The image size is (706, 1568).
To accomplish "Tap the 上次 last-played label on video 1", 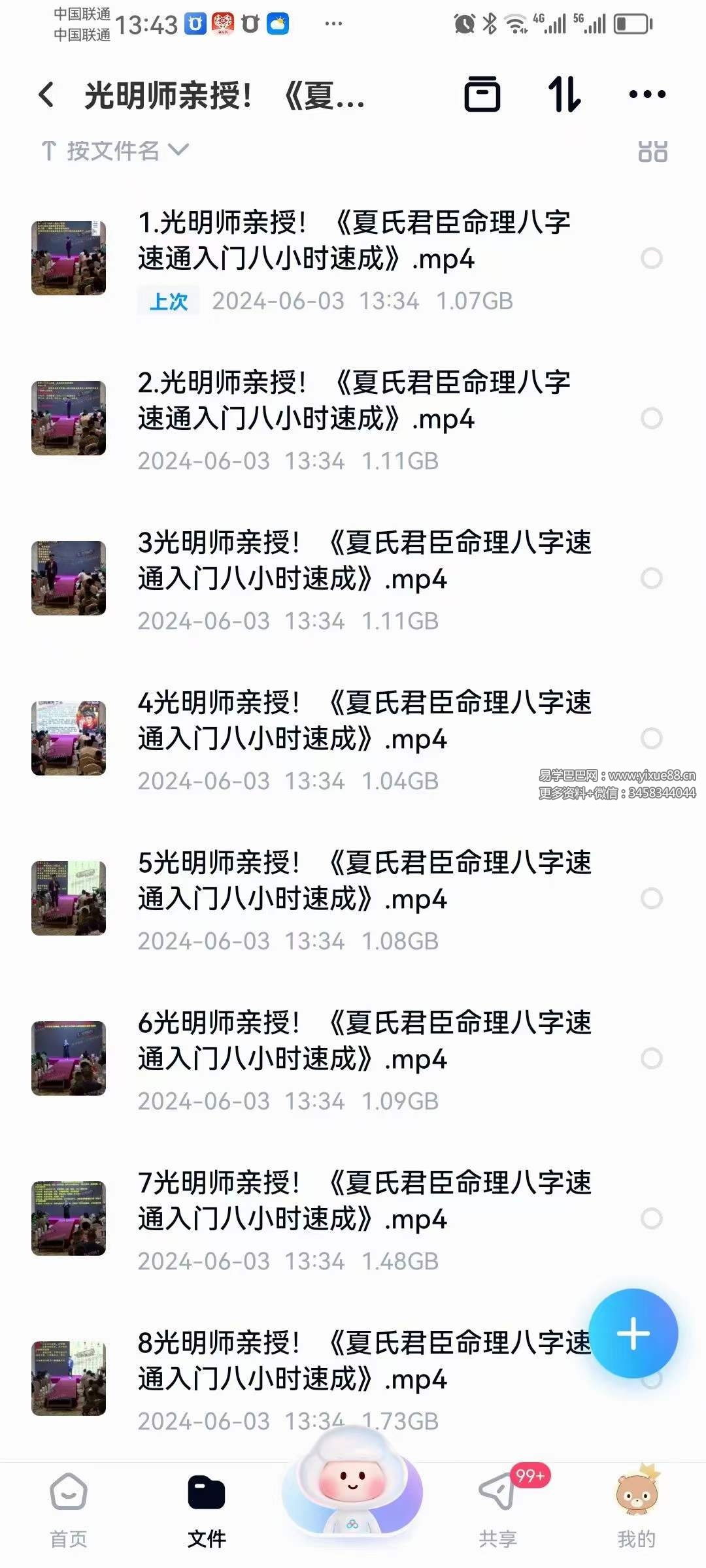I will (167, 301).
